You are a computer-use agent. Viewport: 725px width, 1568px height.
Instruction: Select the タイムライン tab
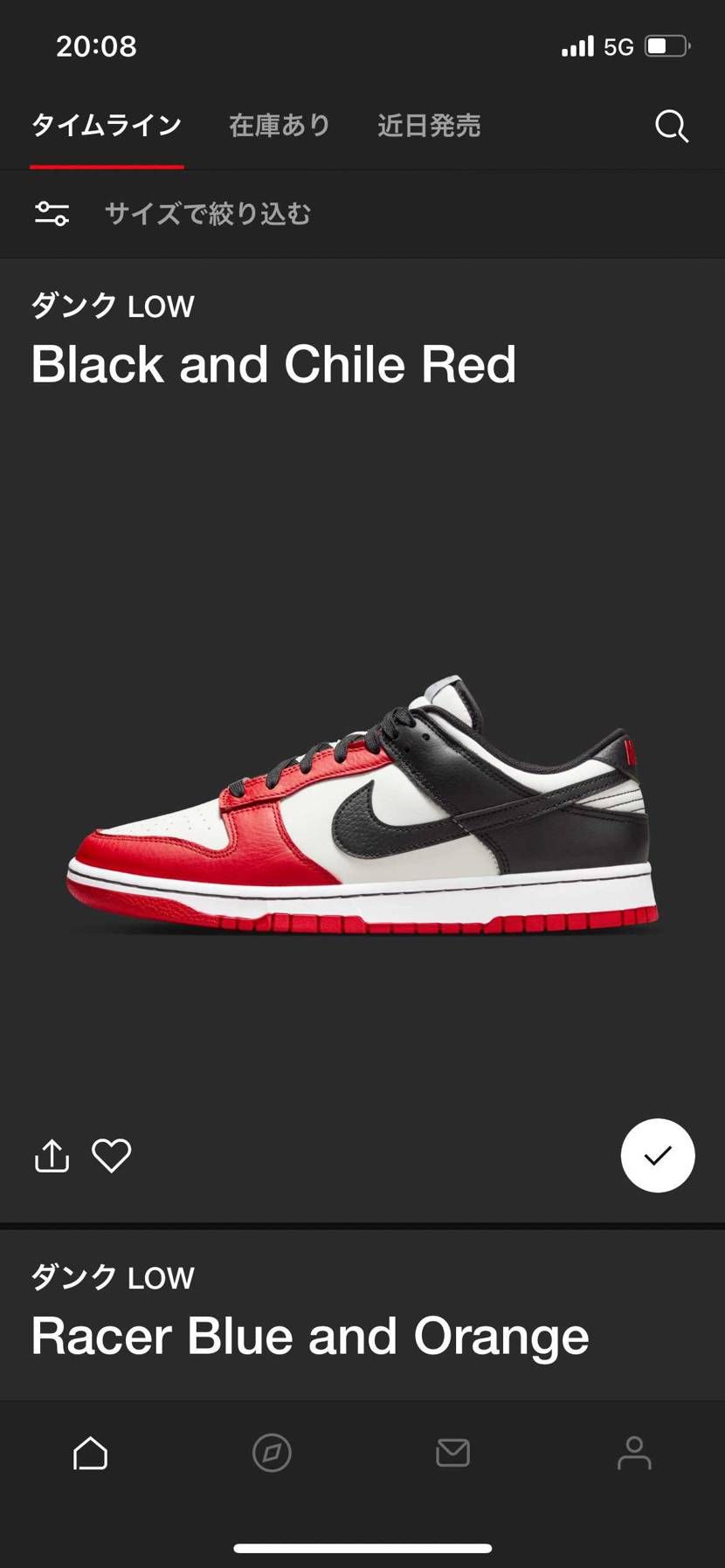[107, 126]
